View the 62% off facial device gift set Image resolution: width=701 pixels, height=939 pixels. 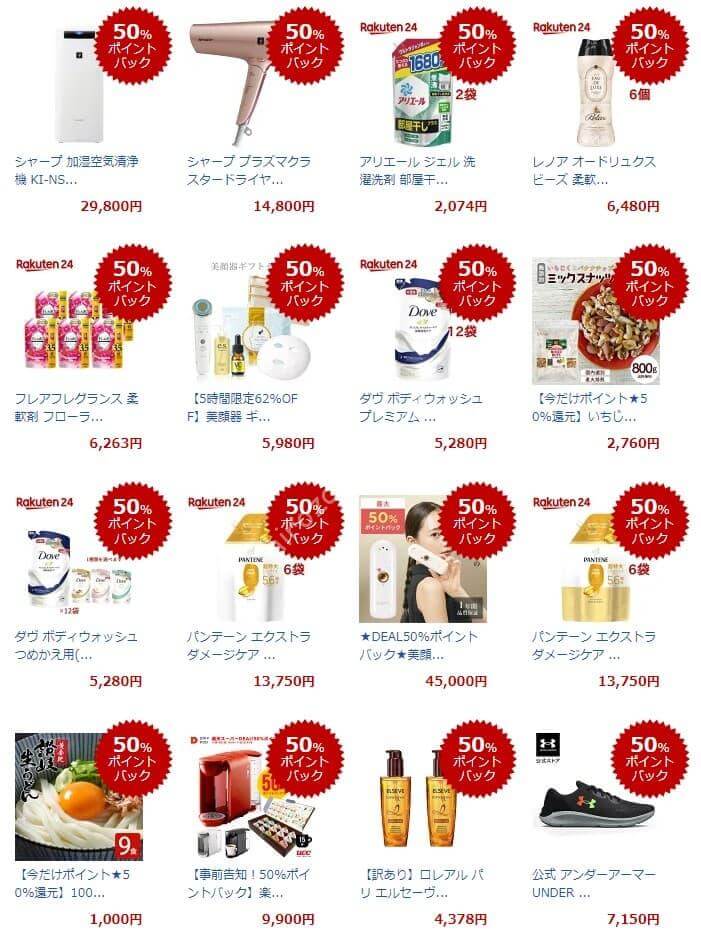point(249,407)
